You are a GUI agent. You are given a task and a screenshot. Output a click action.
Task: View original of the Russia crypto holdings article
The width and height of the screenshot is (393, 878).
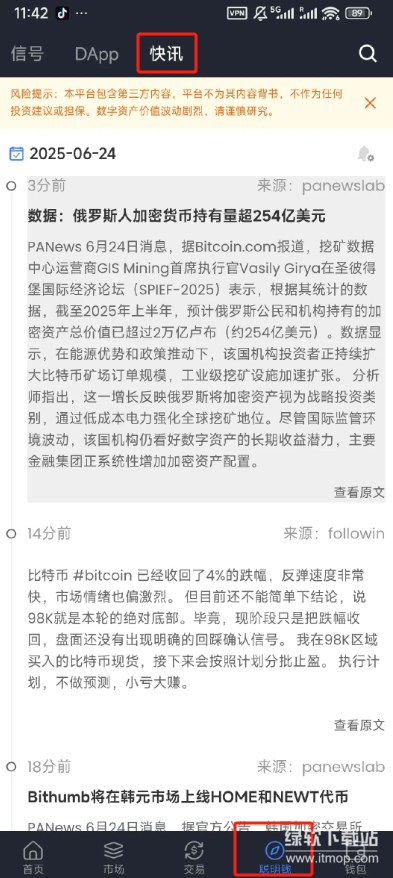pos(359,492)
